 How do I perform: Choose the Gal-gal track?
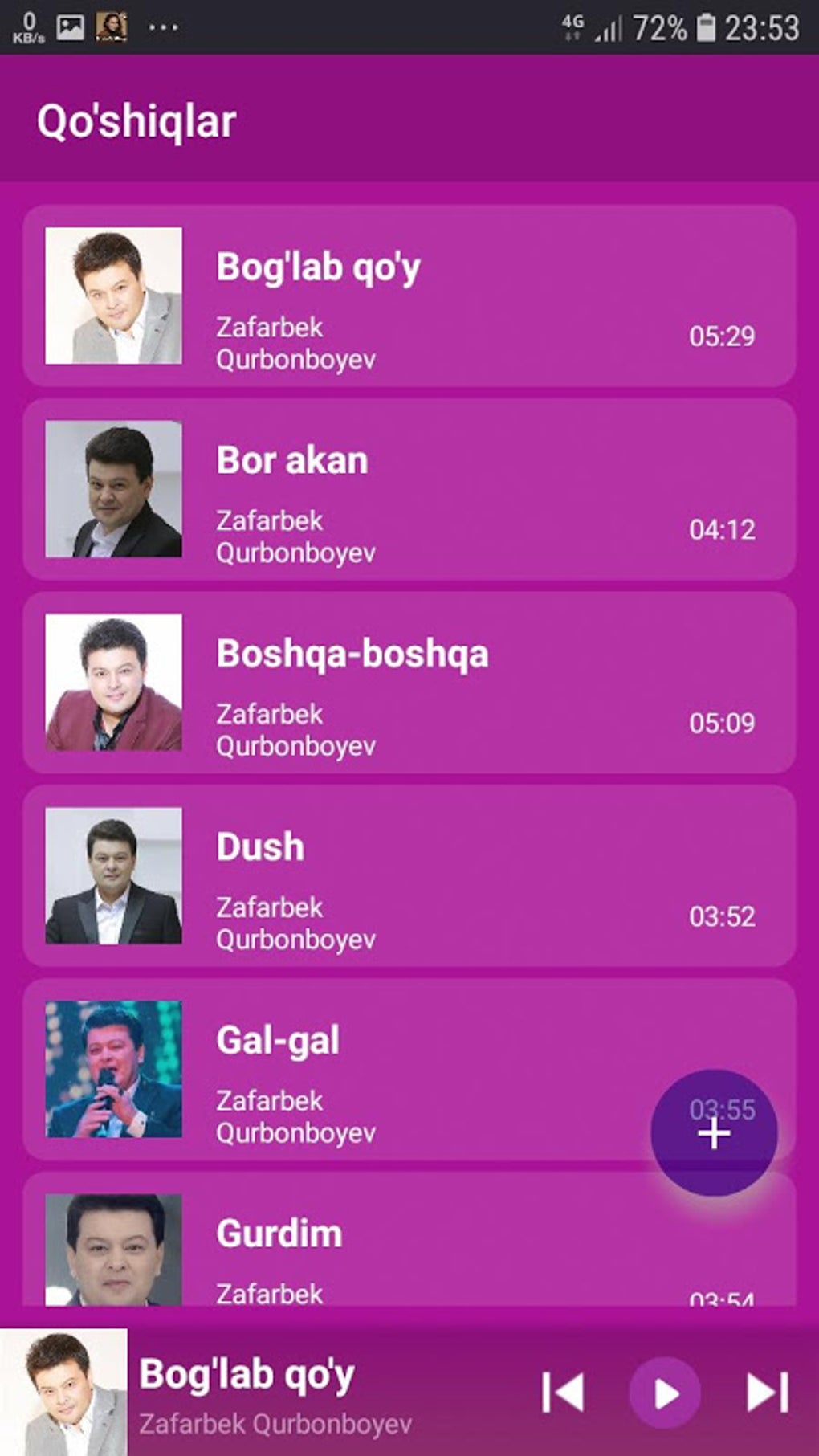pyautogui.click(x=409, y=1070)
